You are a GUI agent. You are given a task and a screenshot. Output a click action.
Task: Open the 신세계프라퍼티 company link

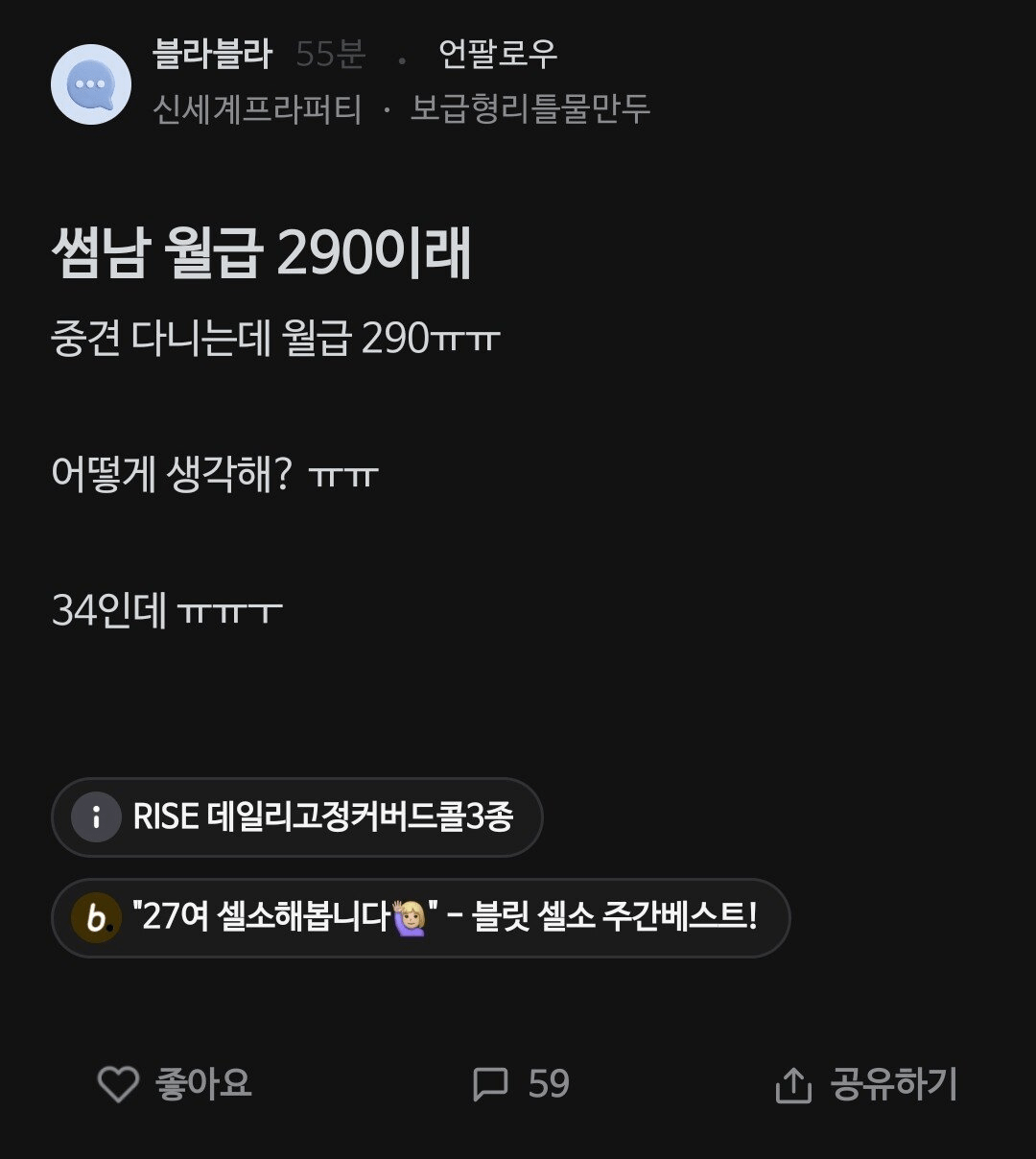(x=257, y=108)
